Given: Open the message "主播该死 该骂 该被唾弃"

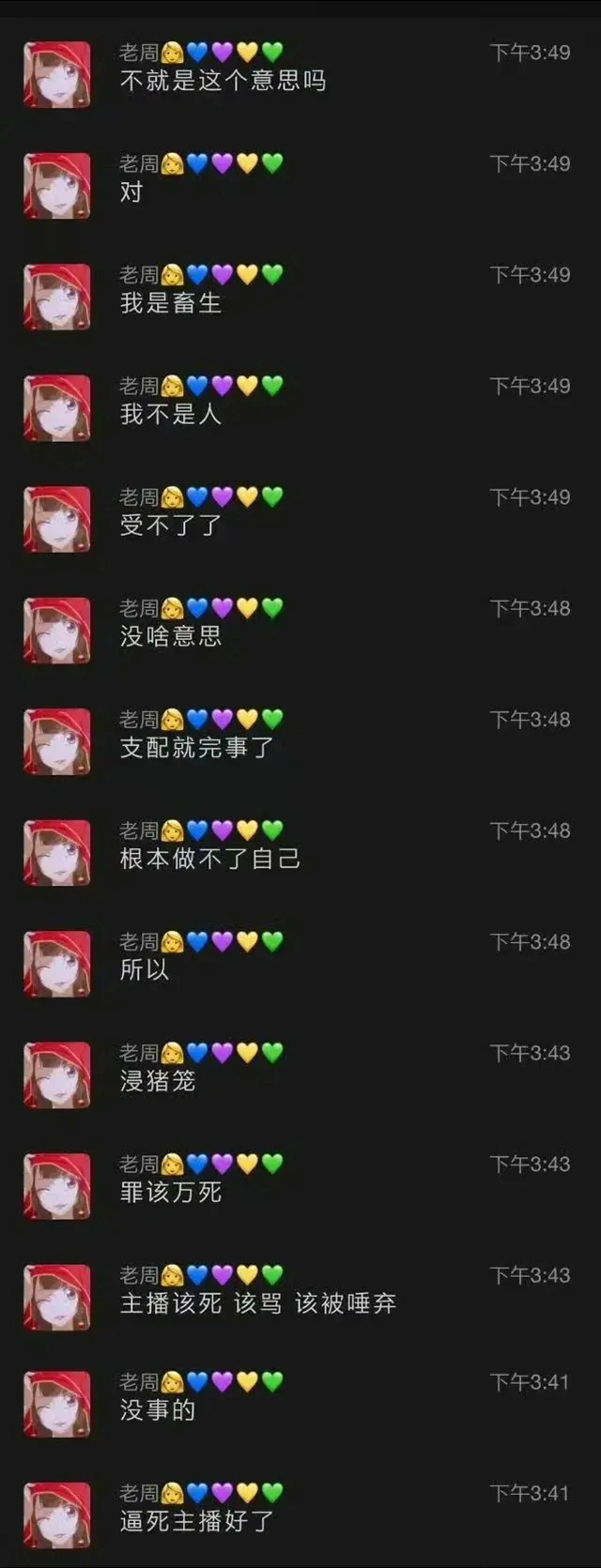Looking at the screenshot, I should pyautogui.click(x=258, y=1303).
